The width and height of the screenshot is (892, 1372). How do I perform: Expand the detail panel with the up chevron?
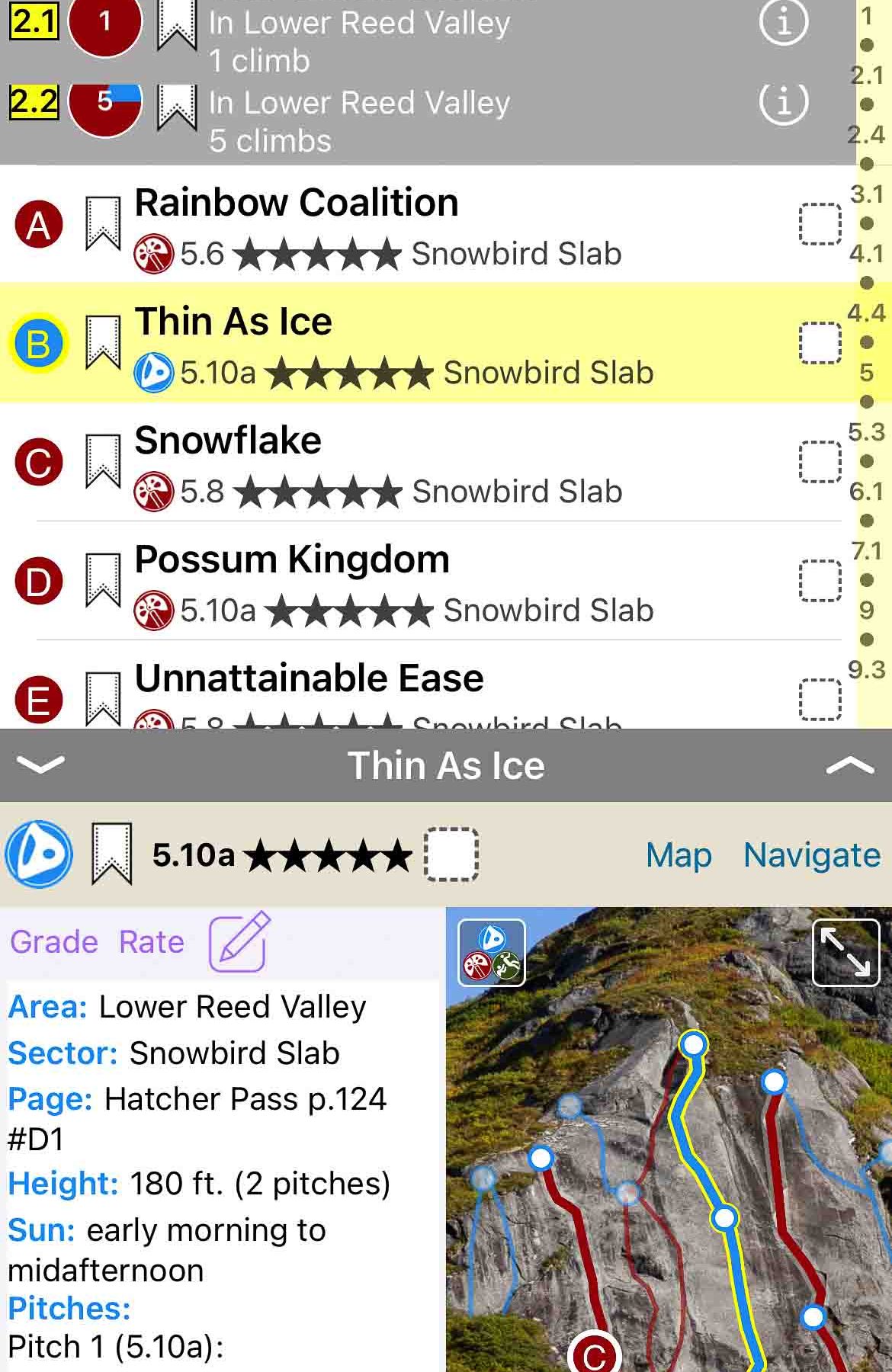point(850,765)
